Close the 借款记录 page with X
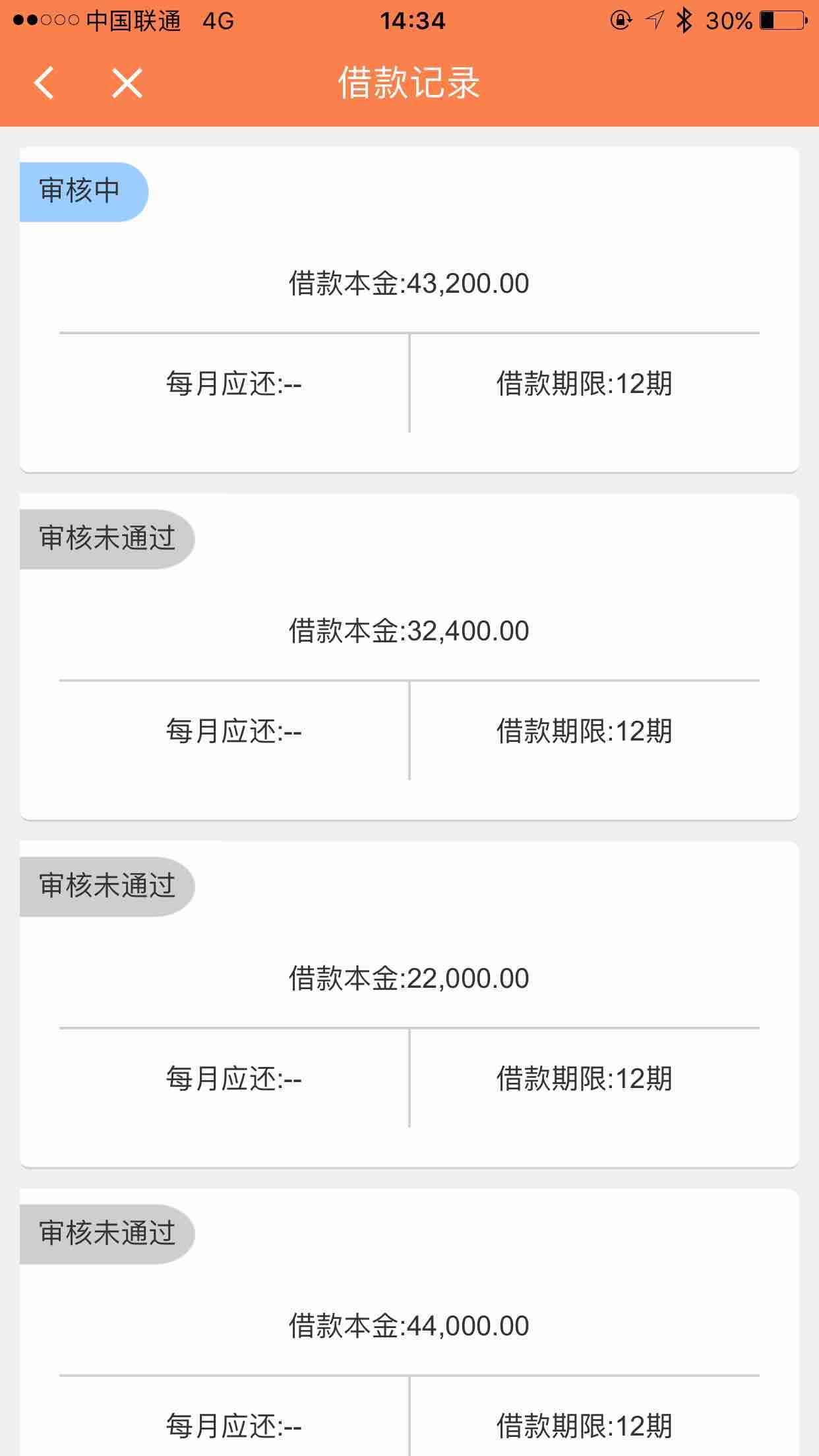This screenshot has height=1456, width=819. [127, 83]
